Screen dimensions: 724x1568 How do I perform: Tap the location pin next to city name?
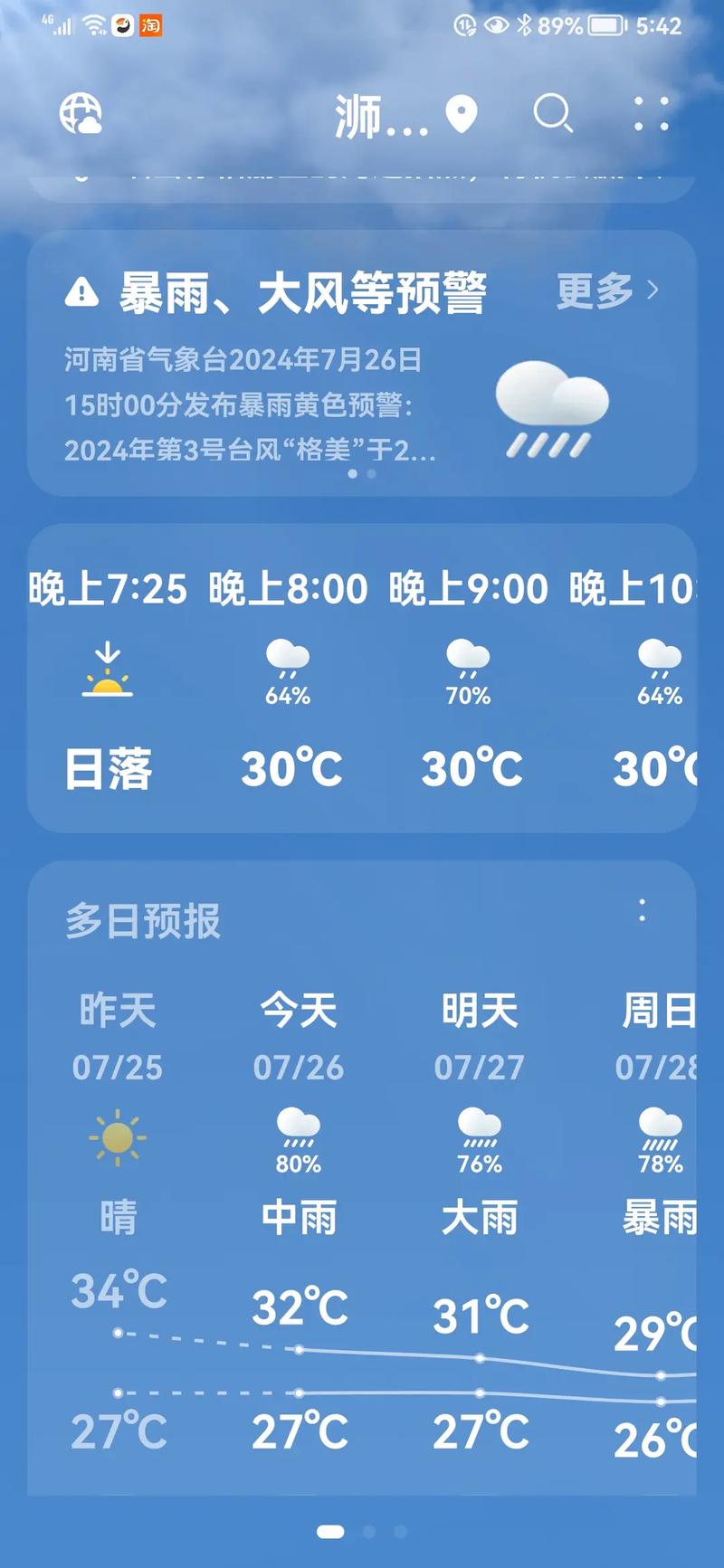pyautogui.click(x=462, y=114)
